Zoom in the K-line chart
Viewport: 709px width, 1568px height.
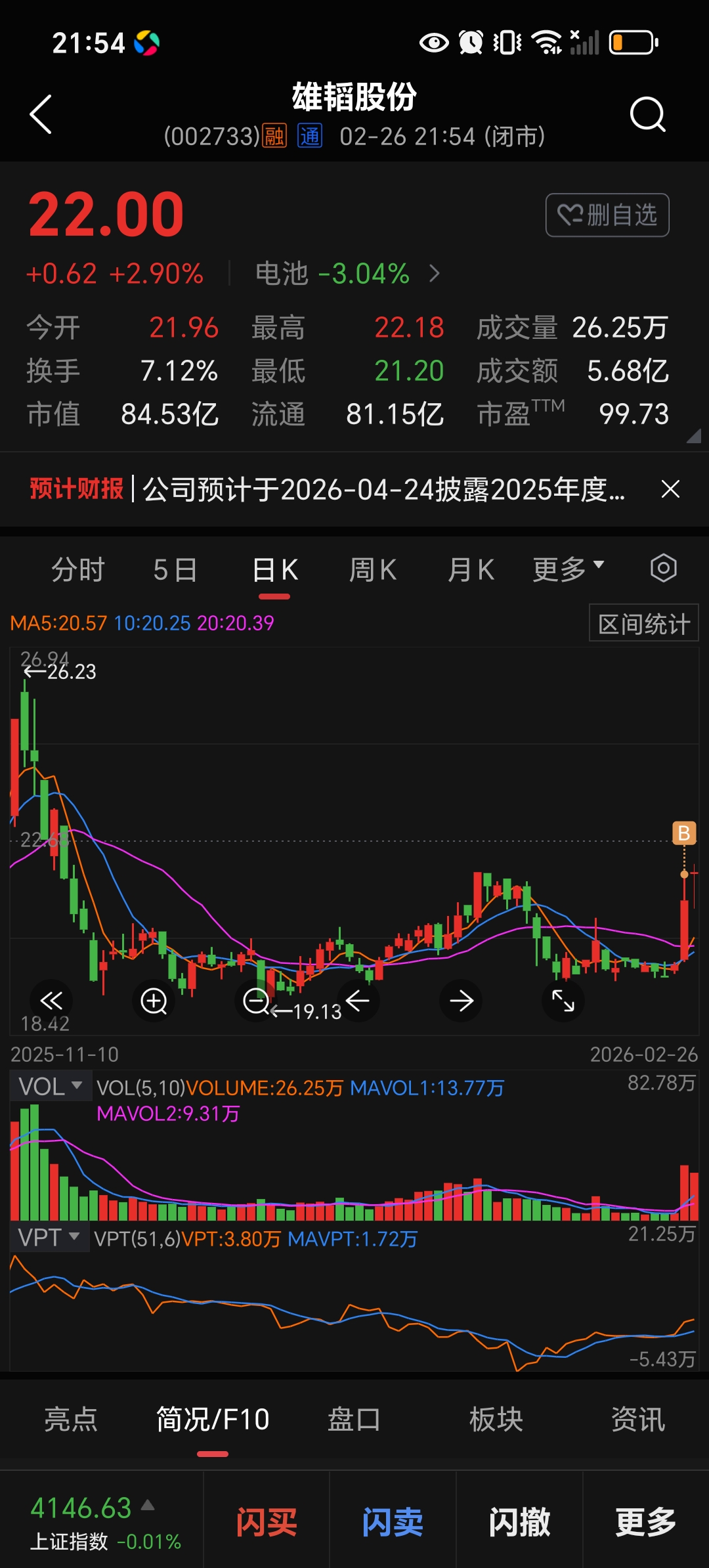tap(154, 1001)
